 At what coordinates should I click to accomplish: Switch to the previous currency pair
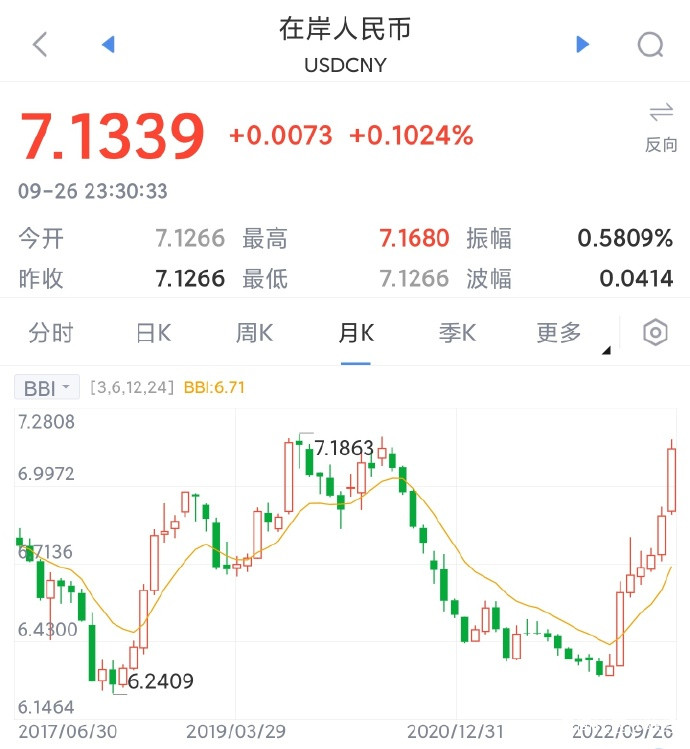coord(109,45)
